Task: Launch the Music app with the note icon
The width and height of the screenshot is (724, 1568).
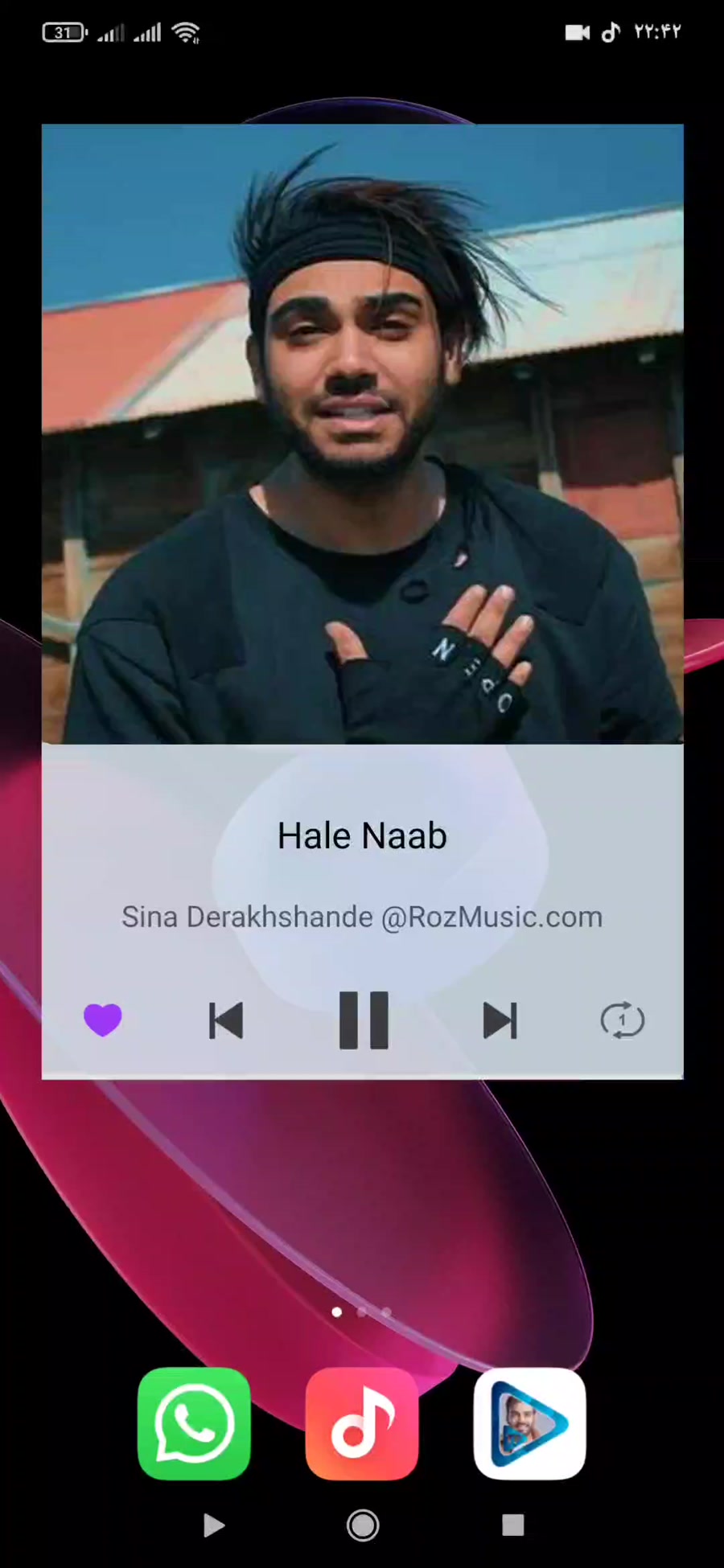Action: (x=362, y=1423)
